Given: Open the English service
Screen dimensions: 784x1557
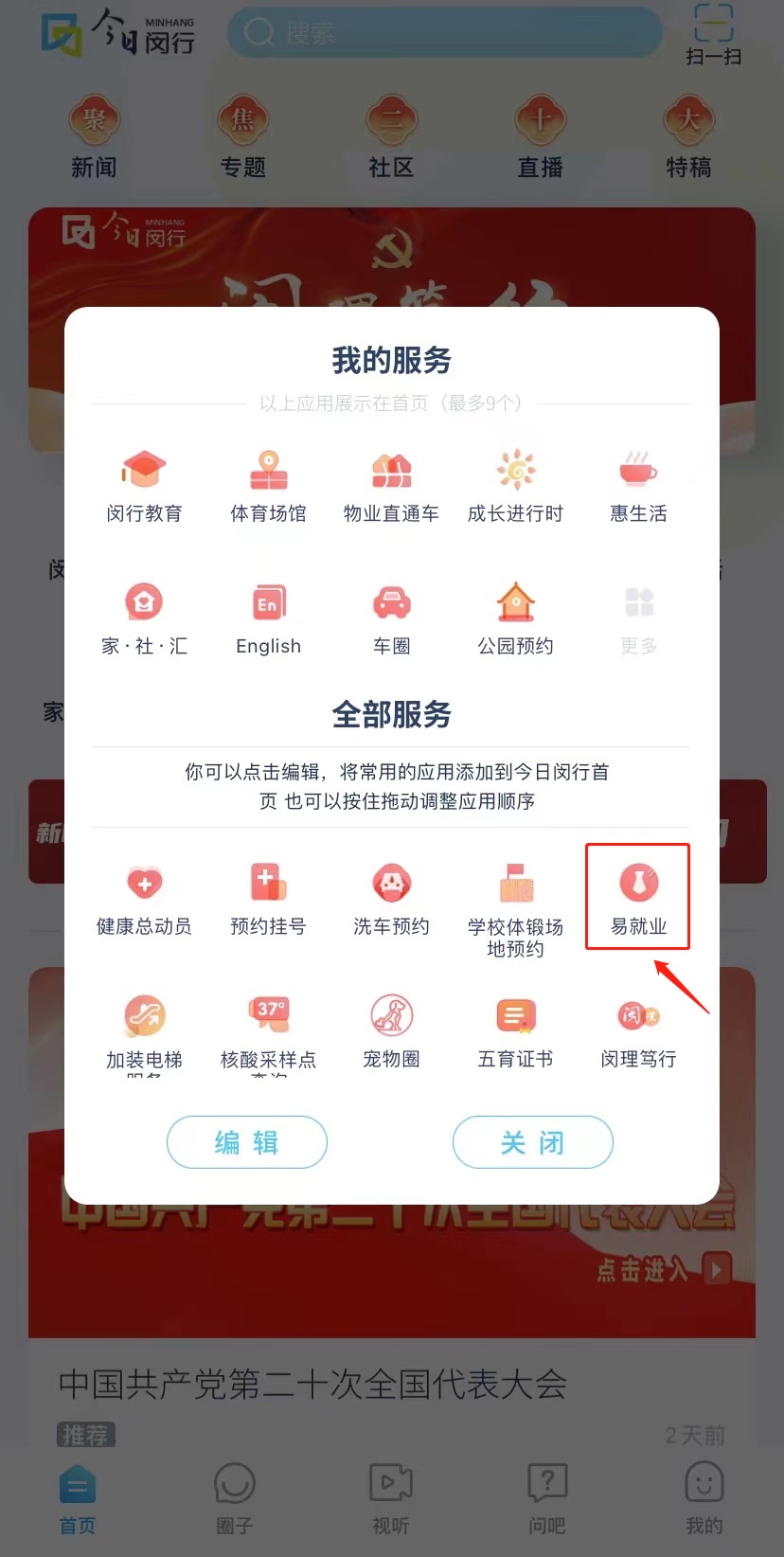Looking at the screenshot, I should pyautogui.click(x=268, y=619).
